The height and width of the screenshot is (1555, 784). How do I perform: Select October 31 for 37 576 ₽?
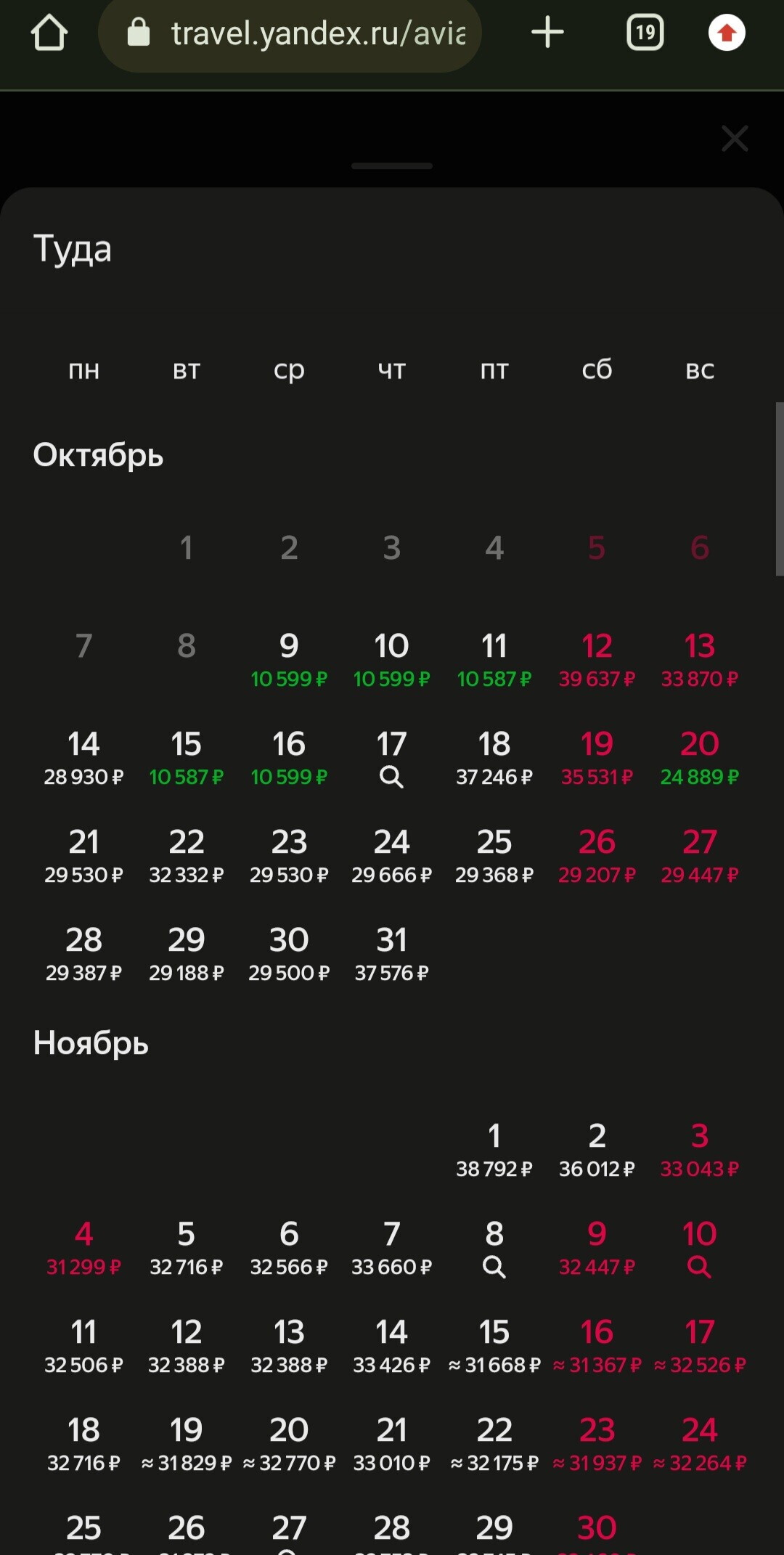pyautogui.click(x=391, y=953)
